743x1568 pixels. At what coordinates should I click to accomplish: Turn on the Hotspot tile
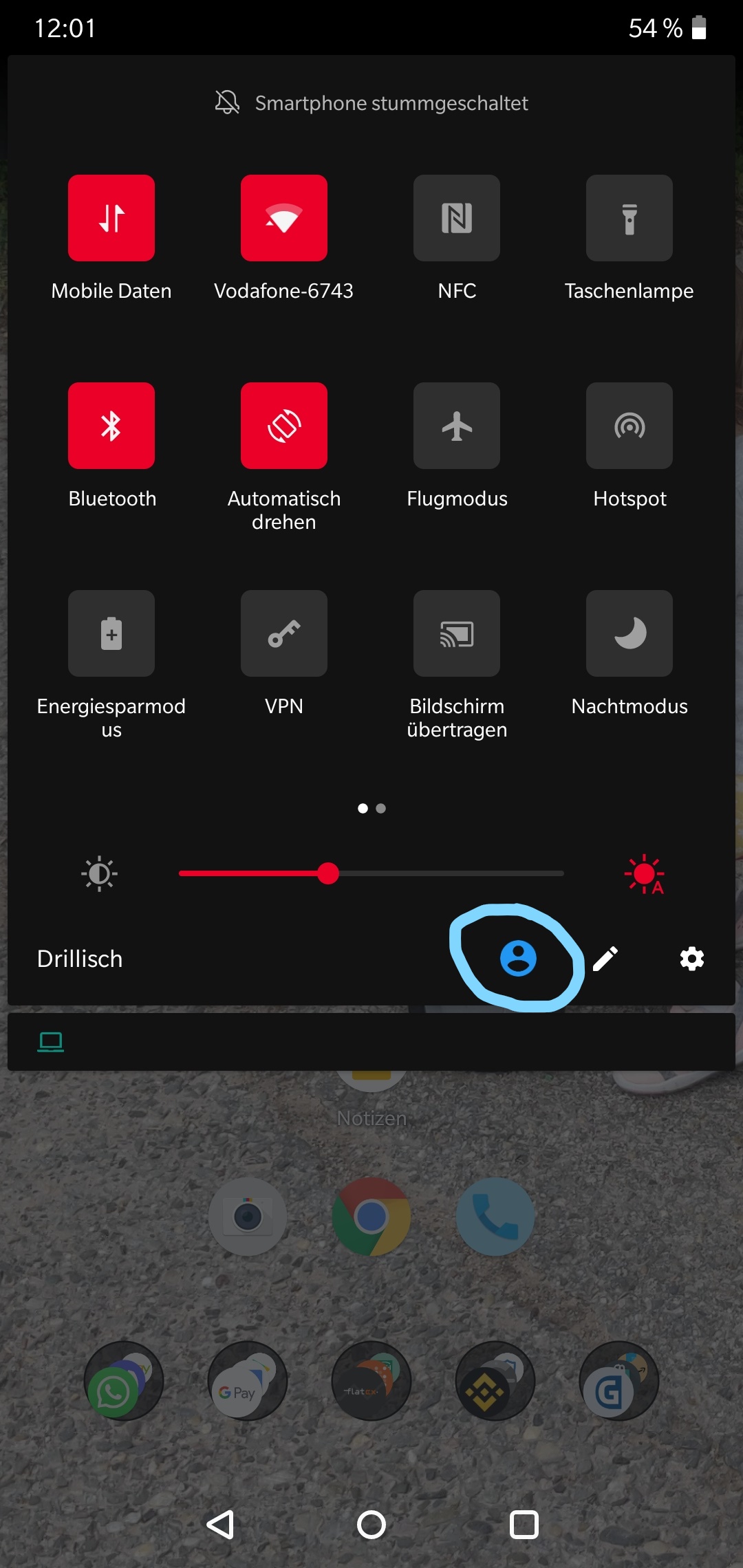coord(629,426)
